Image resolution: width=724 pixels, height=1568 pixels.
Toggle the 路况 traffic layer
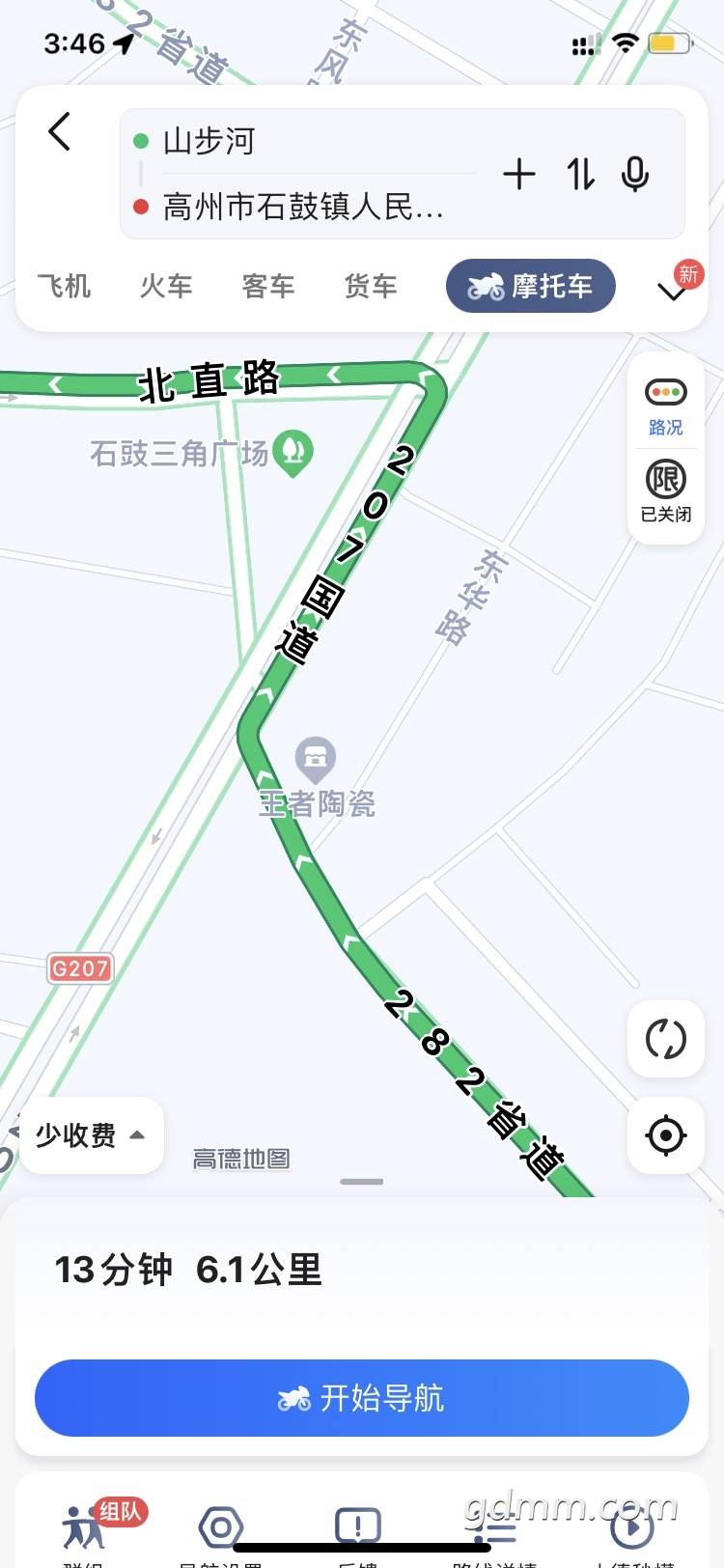[x=665, y=405]
